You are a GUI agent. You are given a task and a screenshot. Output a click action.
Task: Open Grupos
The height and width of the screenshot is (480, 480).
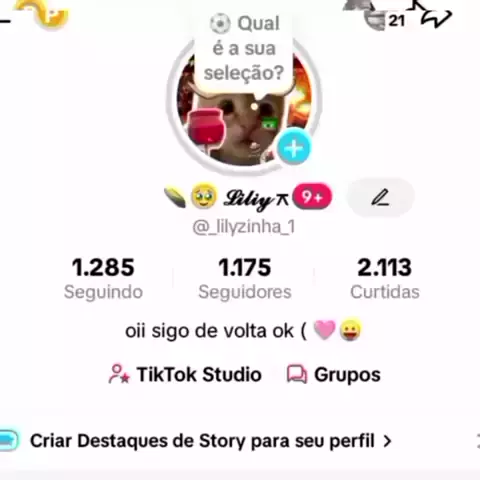click(334, 374)
